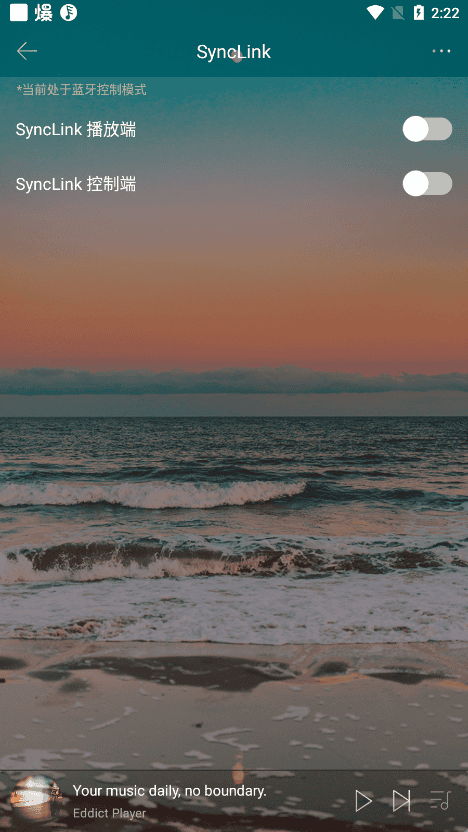Enable the SyncLink 播放端 switch
468x832 pixels.
427,129
